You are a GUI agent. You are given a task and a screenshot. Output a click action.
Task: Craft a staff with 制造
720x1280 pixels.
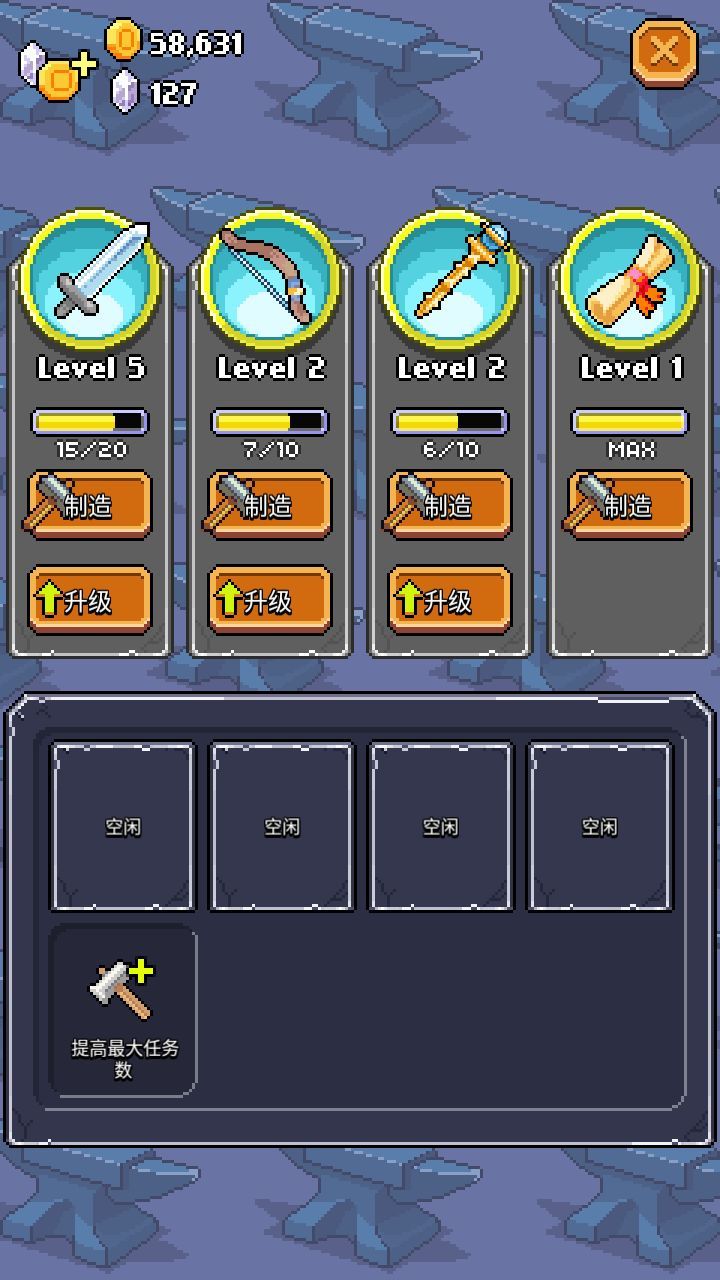[450, 505]
